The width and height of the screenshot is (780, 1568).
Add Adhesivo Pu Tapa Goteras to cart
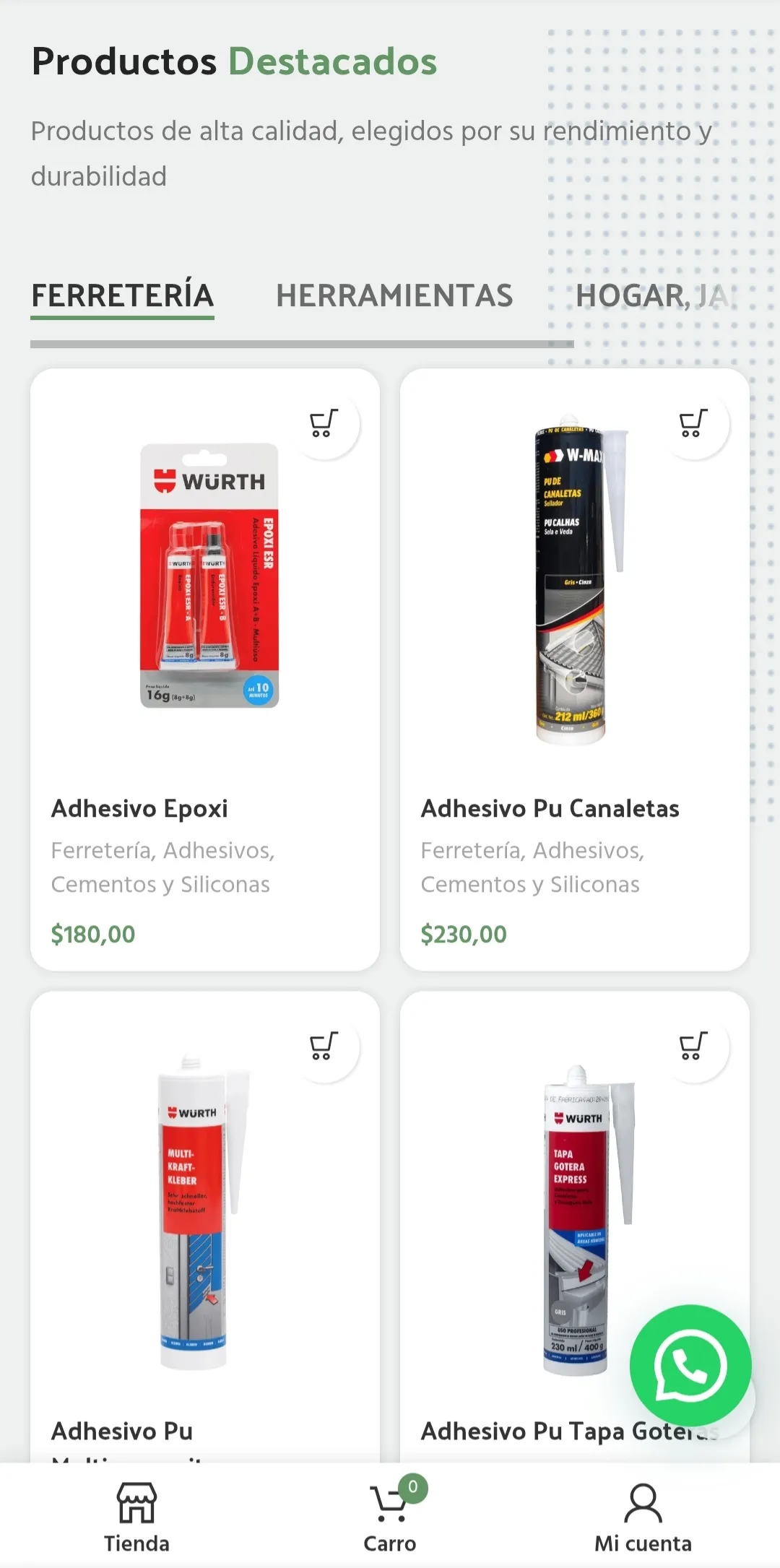pyautogui.click(x=693, y=1046)
